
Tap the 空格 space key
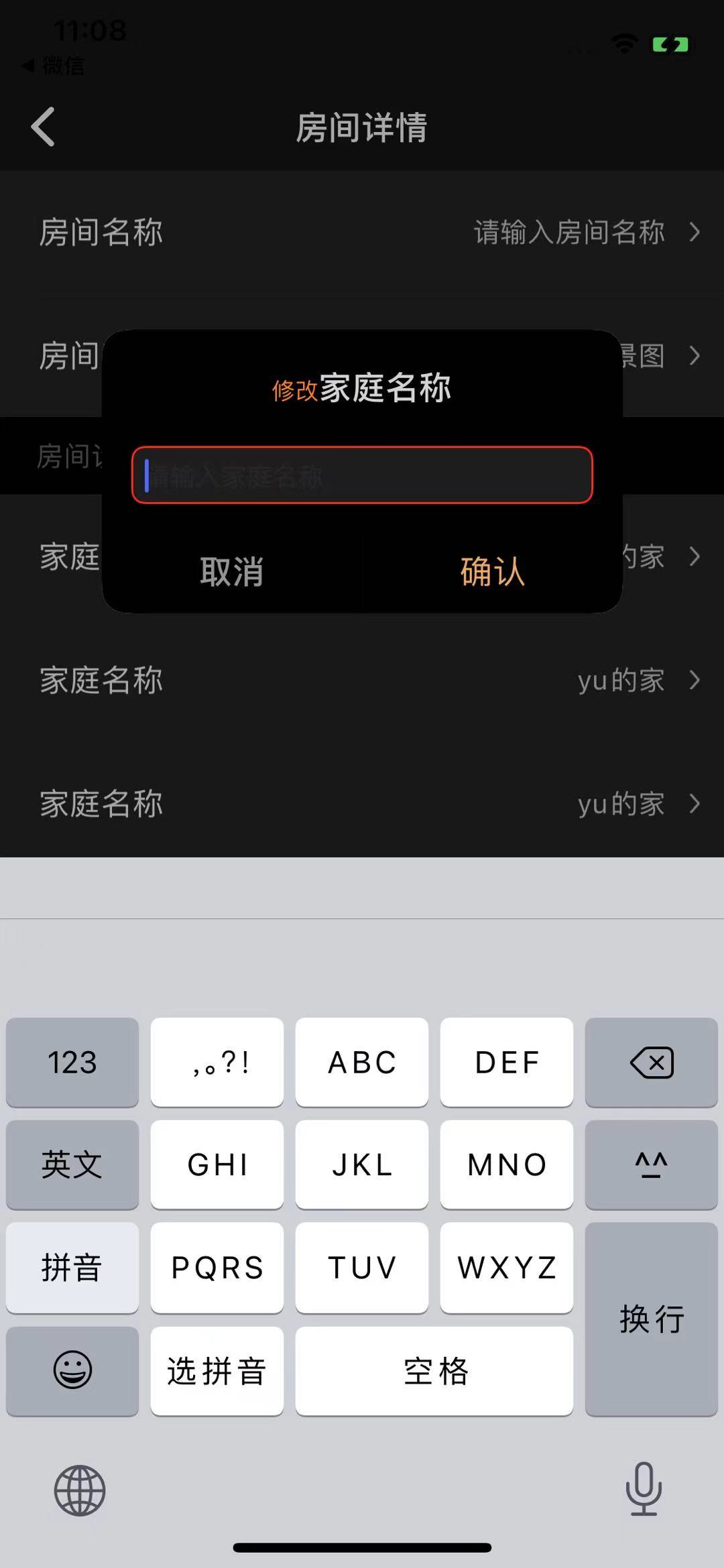tap(434, 1371)
